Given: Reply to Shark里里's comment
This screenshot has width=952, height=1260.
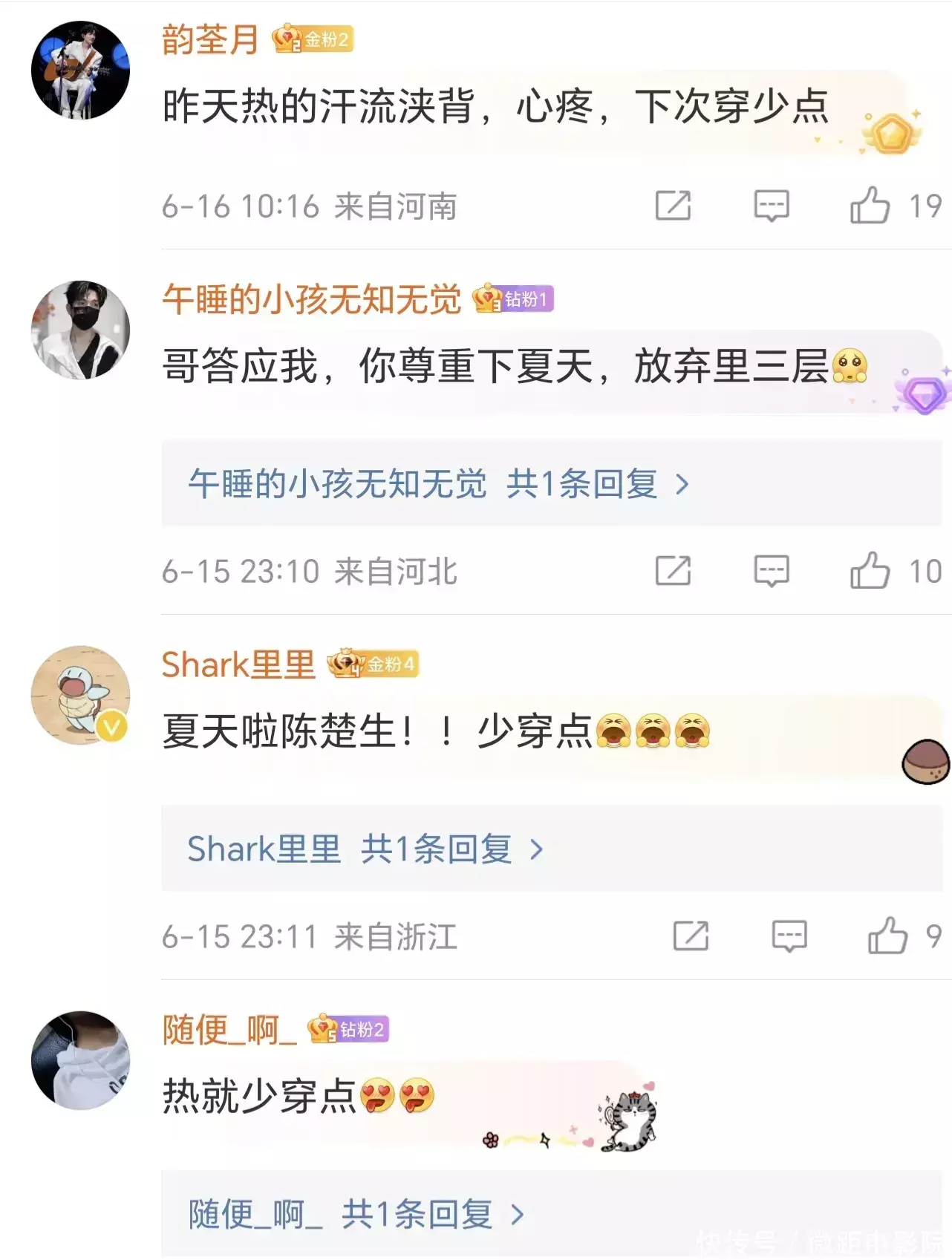Looking at the screenshot, I should point(789,936).
